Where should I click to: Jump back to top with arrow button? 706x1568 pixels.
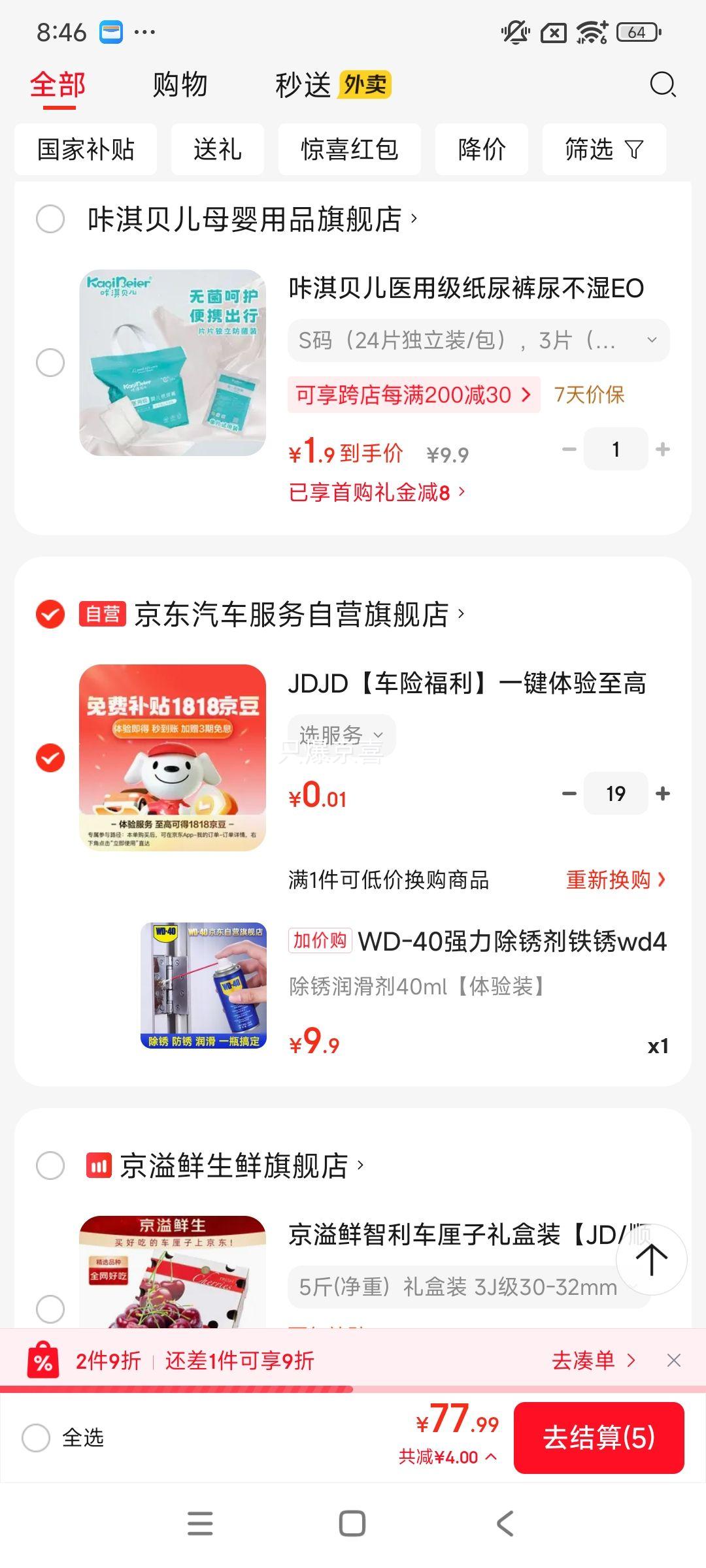(651, 1259)
